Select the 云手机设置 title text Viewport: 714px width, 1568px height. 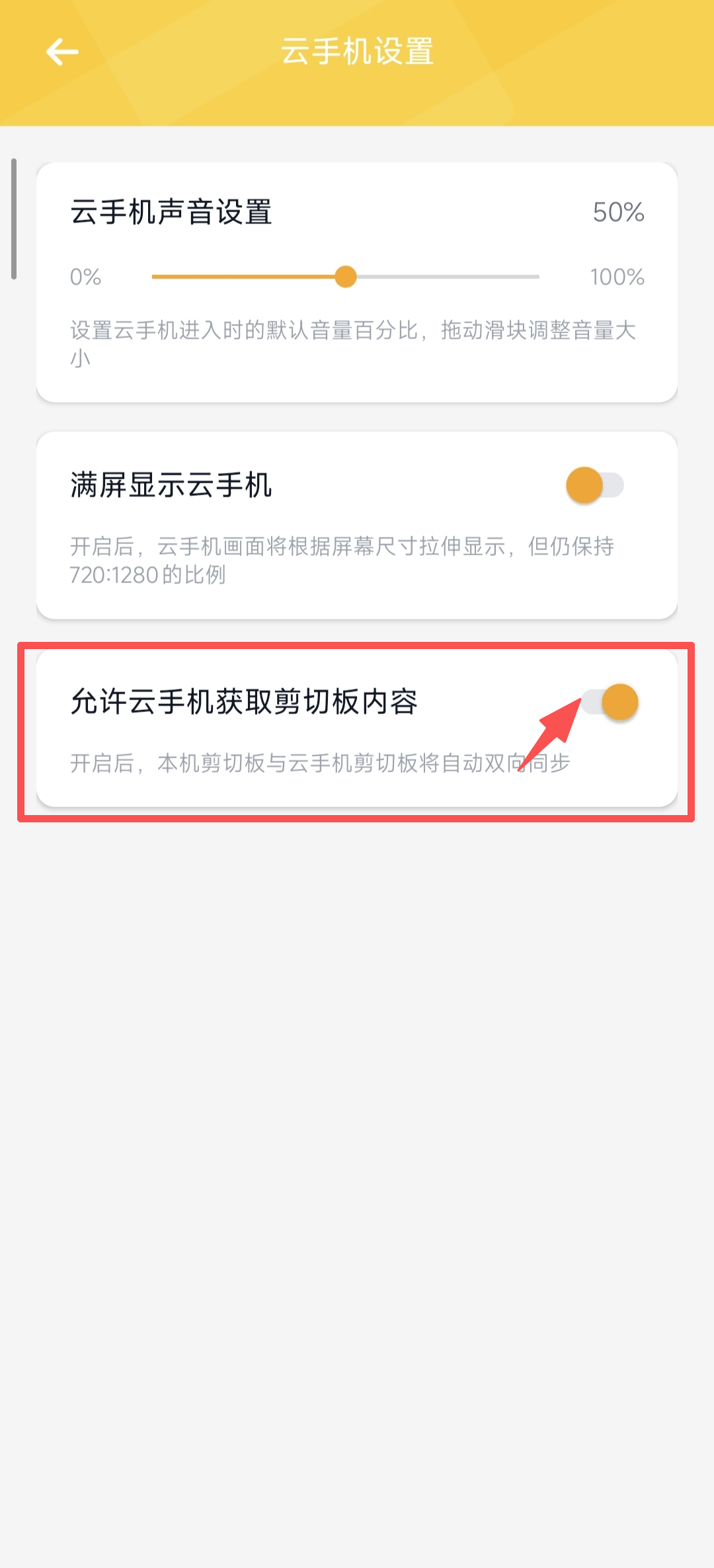coord(357,53)
